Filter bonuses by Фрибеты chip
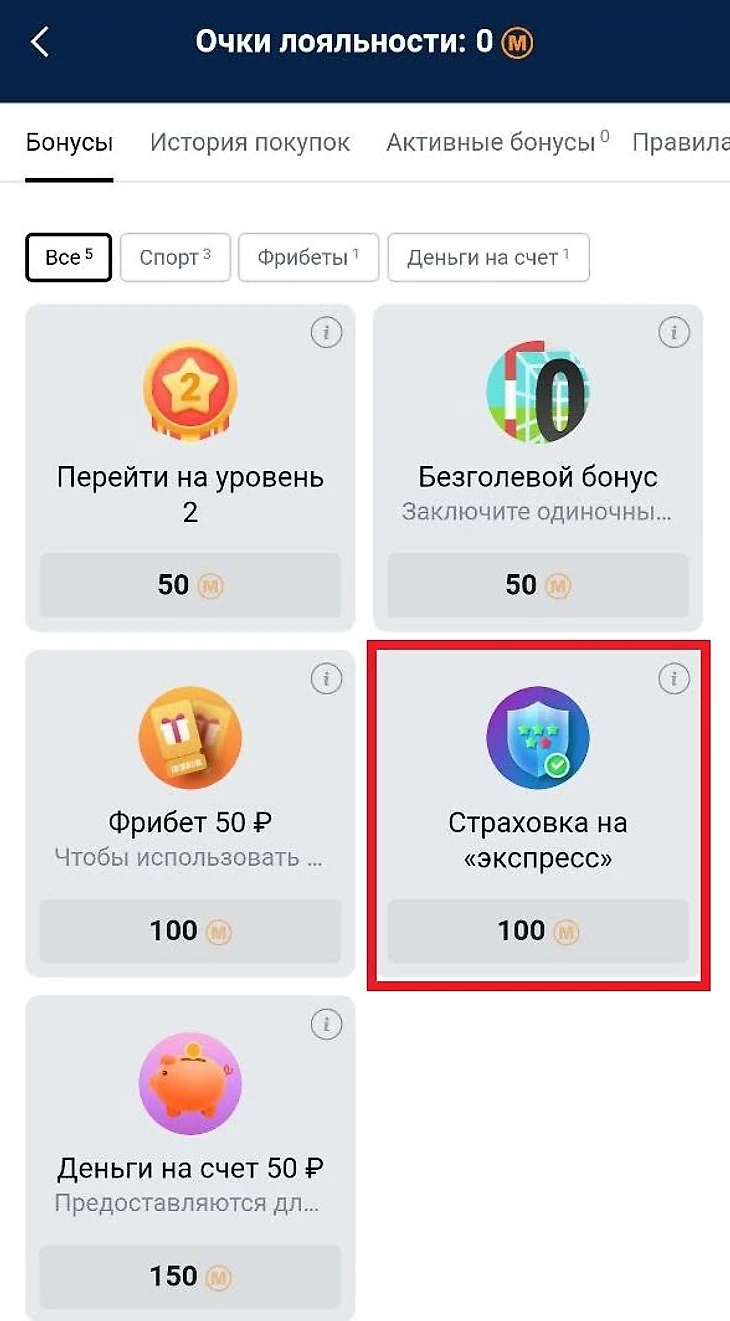The image size is (730, 1321). pyautogui.click(x=308, y=258)
